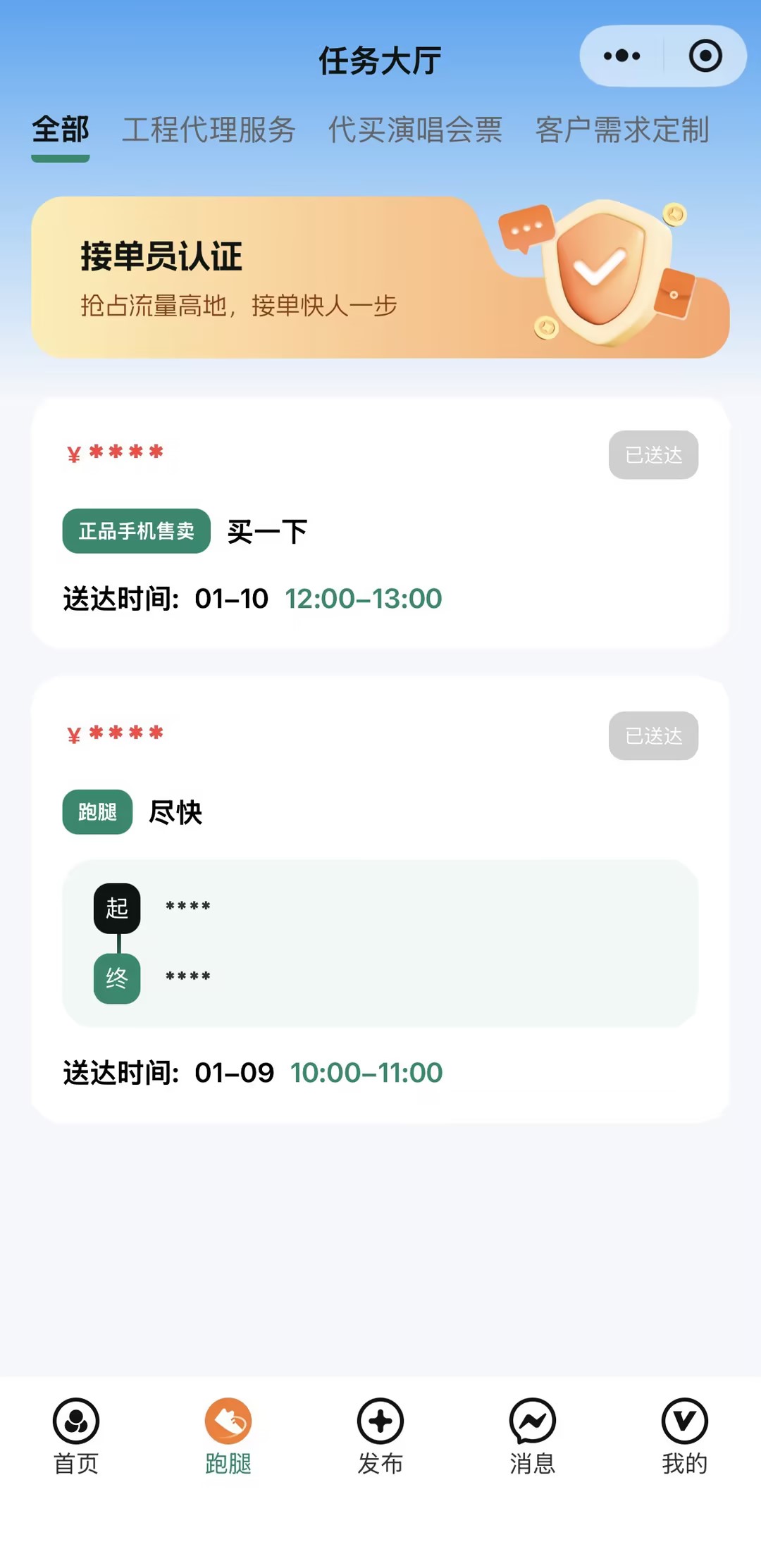
Task: Select the 全部 category tab
Action: 61,130
